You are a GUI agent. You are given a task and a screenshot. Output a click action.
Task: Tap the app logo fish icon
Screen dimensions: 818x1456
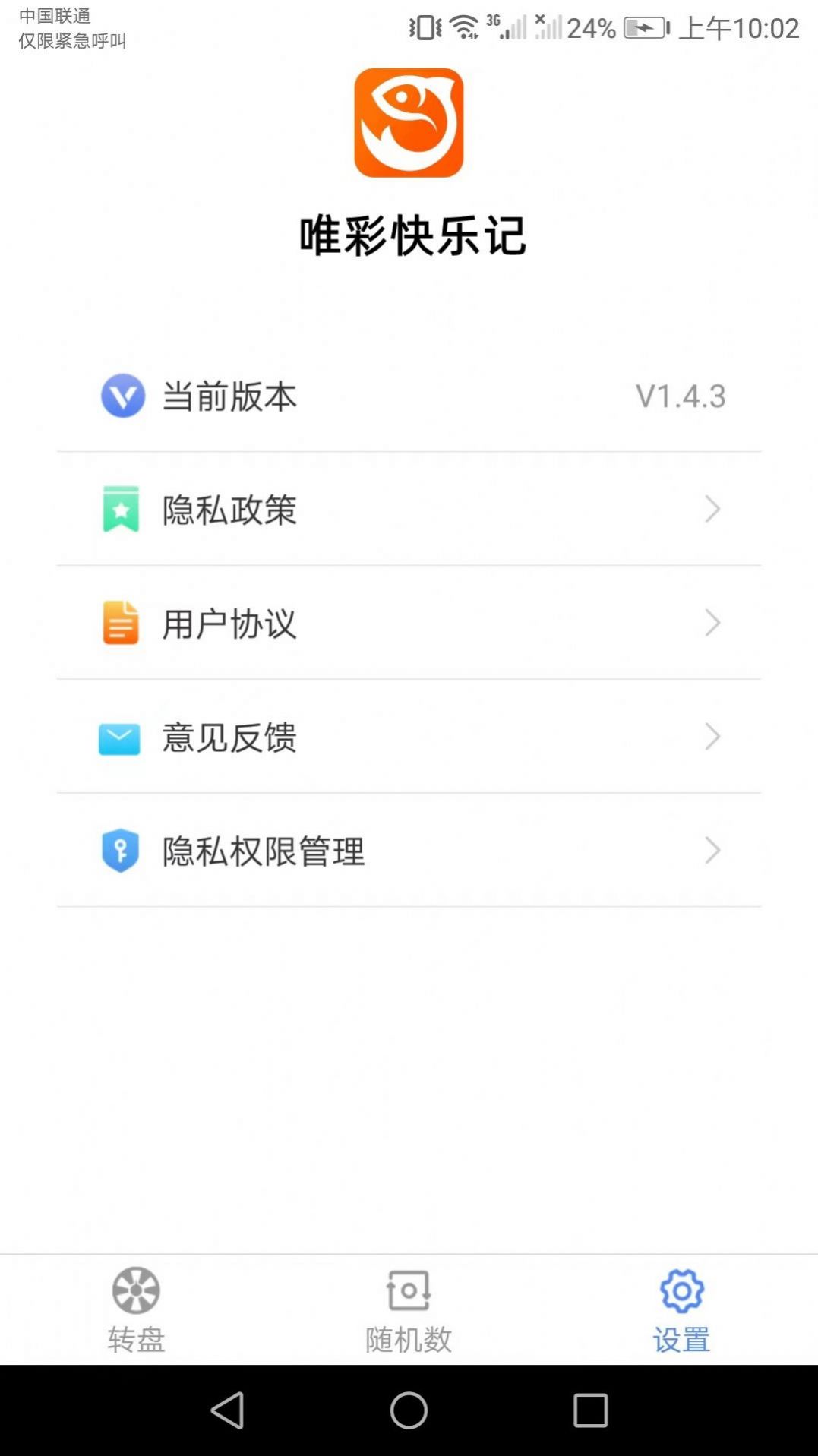(409, 124)
